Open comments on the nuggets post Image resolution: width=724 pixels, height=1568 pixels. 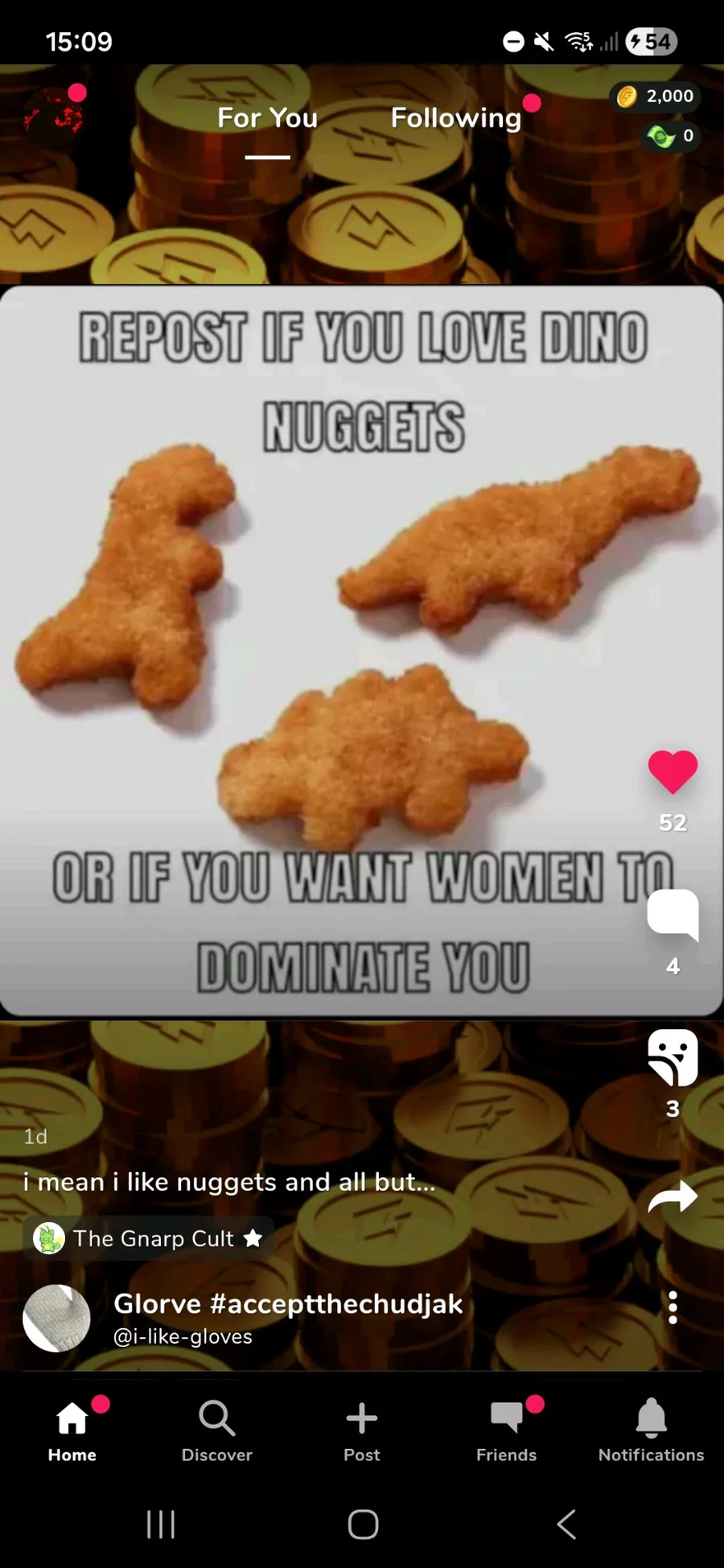(673, 915)
